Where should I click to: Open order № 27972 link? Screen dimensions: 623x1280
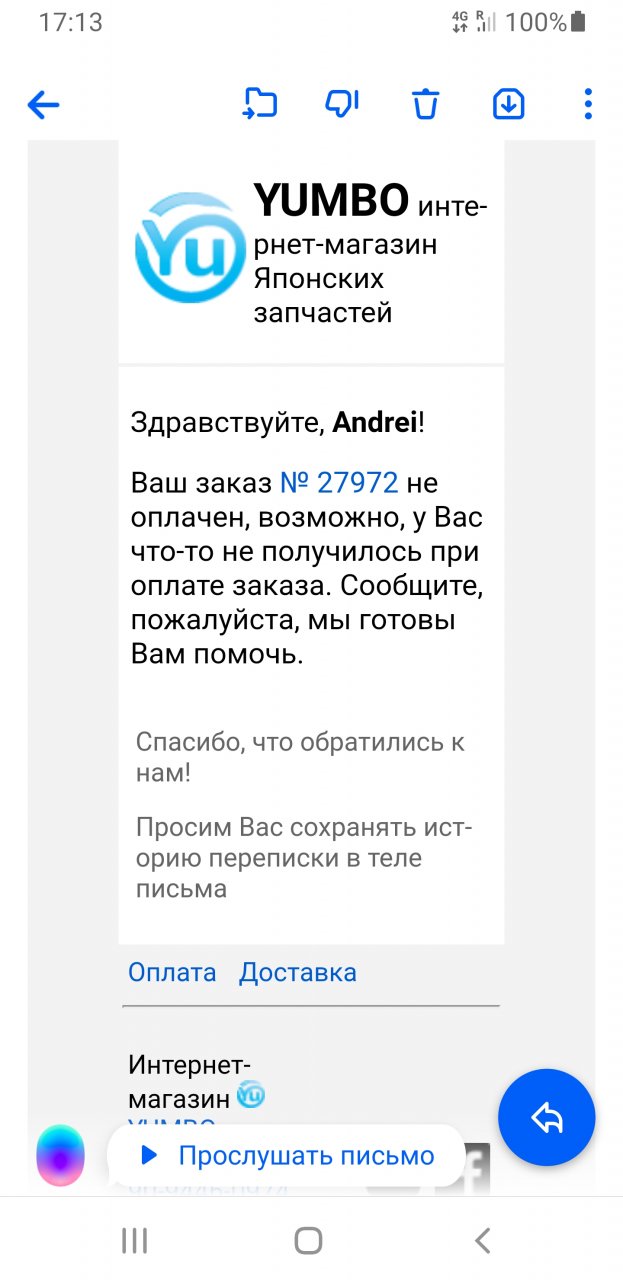(x=339, y=483)
